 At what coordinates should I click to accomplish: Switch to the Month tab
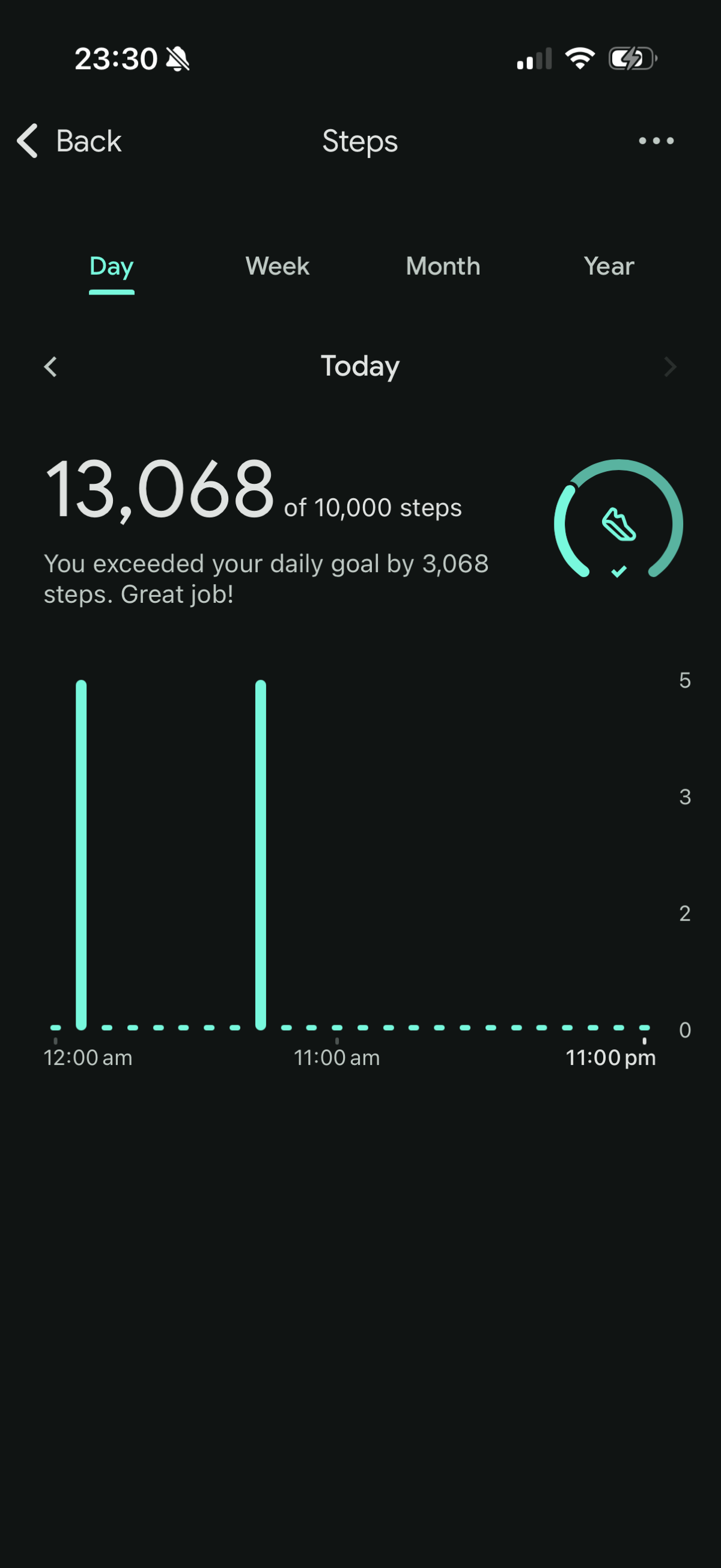pos(443,267)
